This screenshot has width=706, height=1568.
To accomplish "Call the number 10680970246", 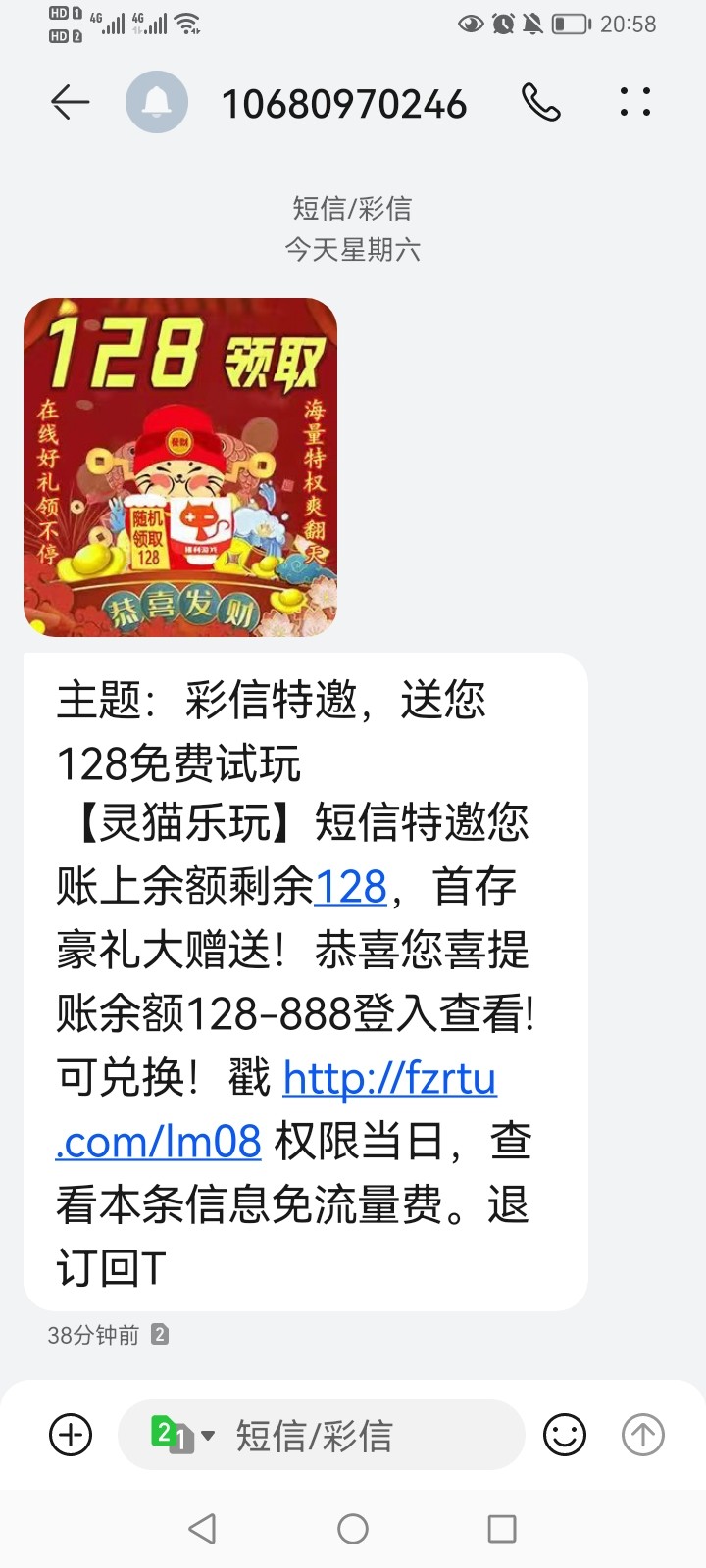I will 540,103.
